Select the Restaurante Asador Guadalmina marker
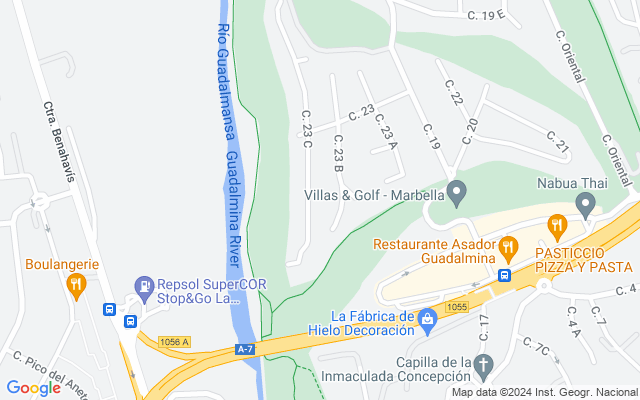640x400 pixels. [509, 246]
